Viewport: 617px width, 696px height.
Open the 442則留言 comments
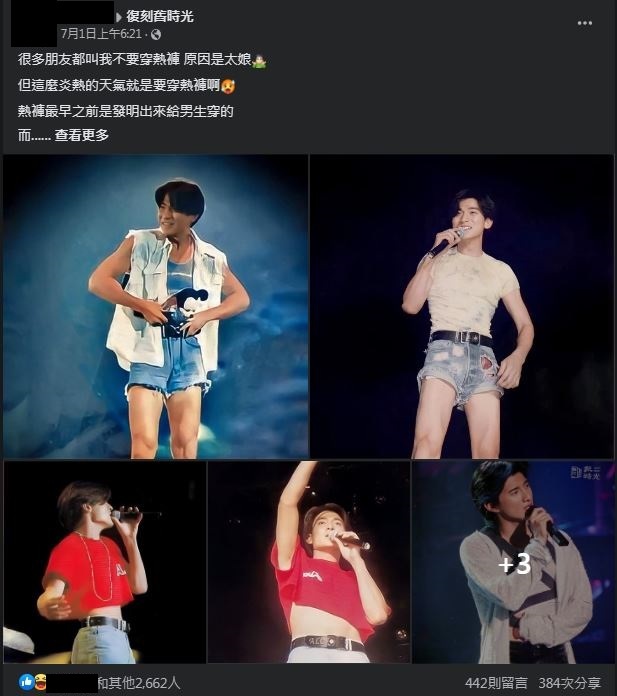tap(496, 683)
